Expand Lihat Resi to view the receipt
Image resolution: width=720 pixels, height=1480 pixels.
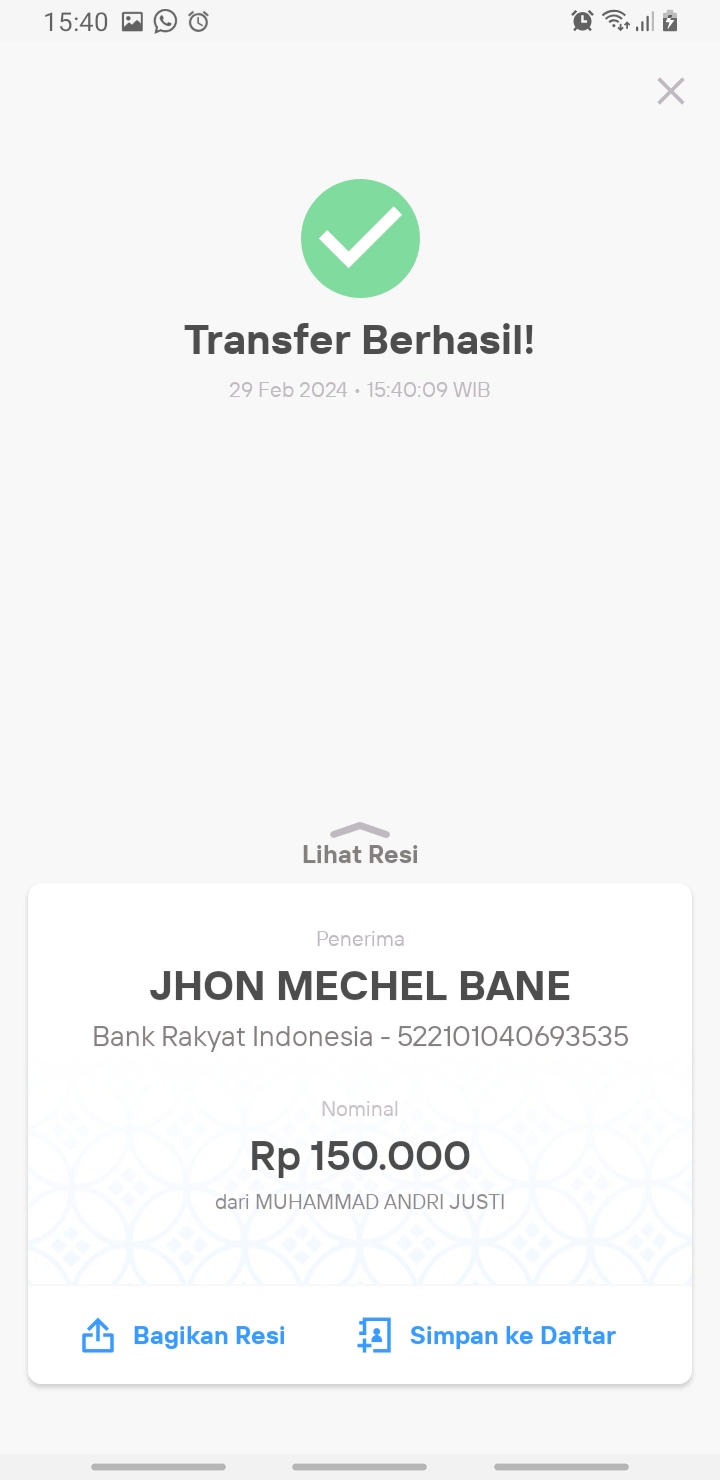(360, 845)
